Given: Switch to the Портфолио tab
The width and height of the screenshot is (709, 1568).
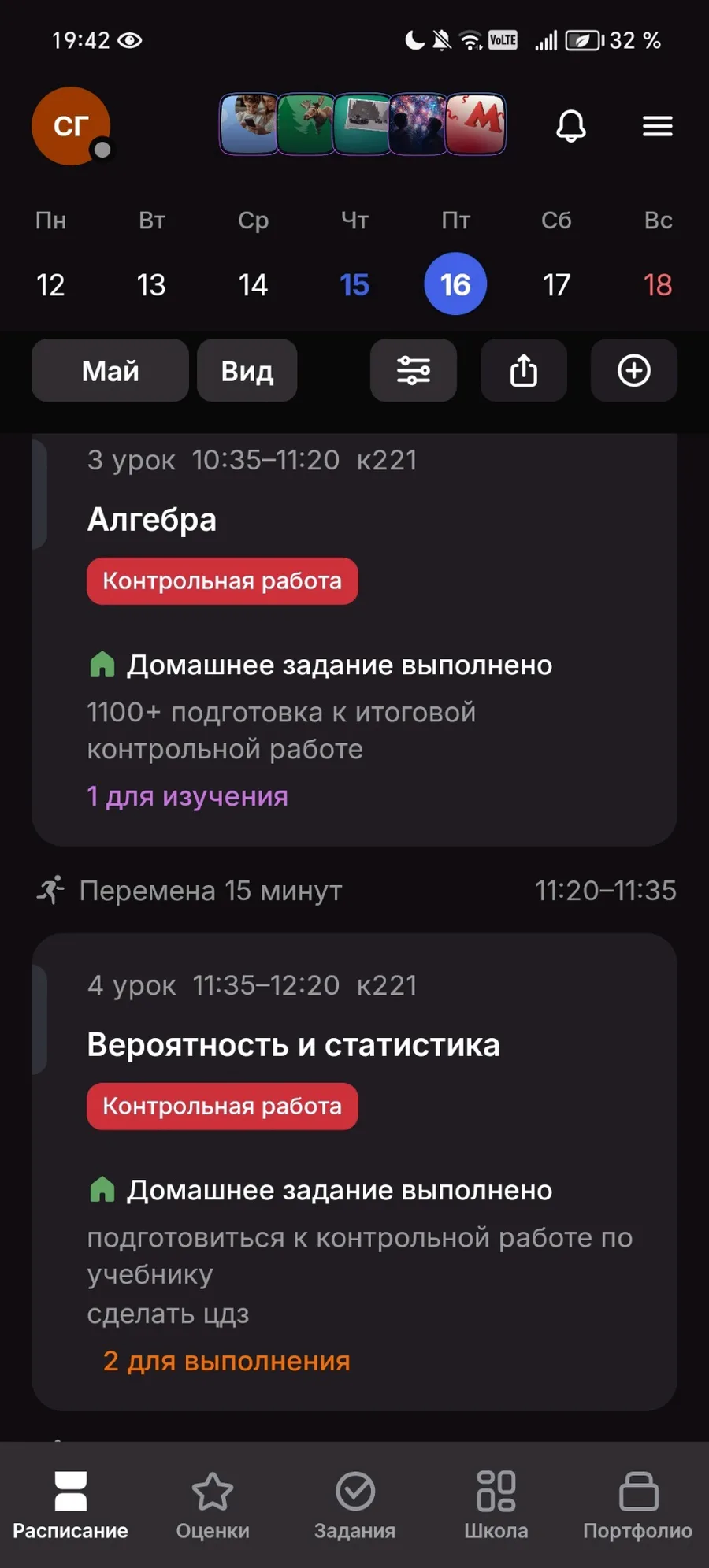Looking at the screenshot, I should (638, 1506).
